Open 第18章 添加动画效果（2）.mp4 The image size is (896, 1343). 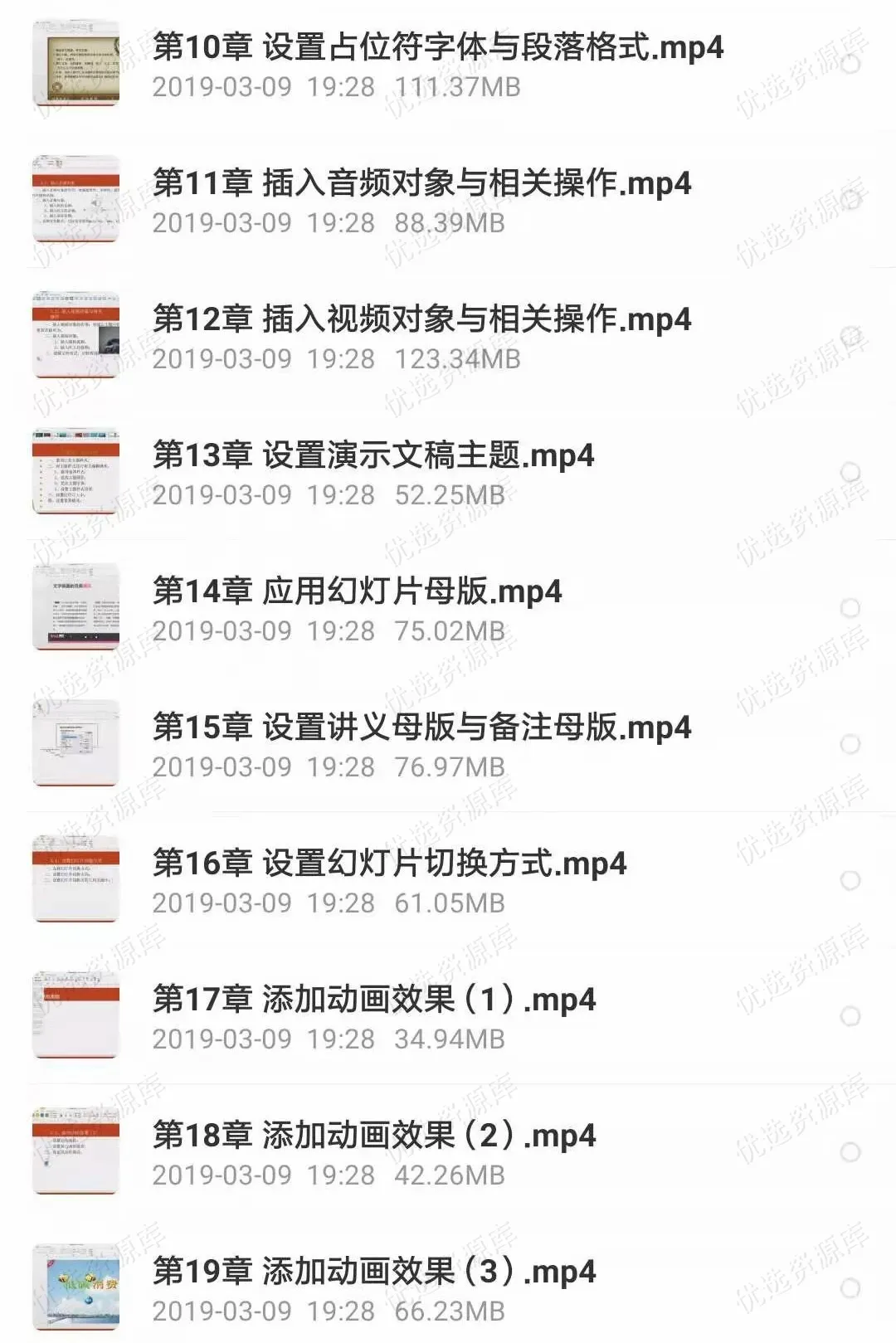(373, 1136)
